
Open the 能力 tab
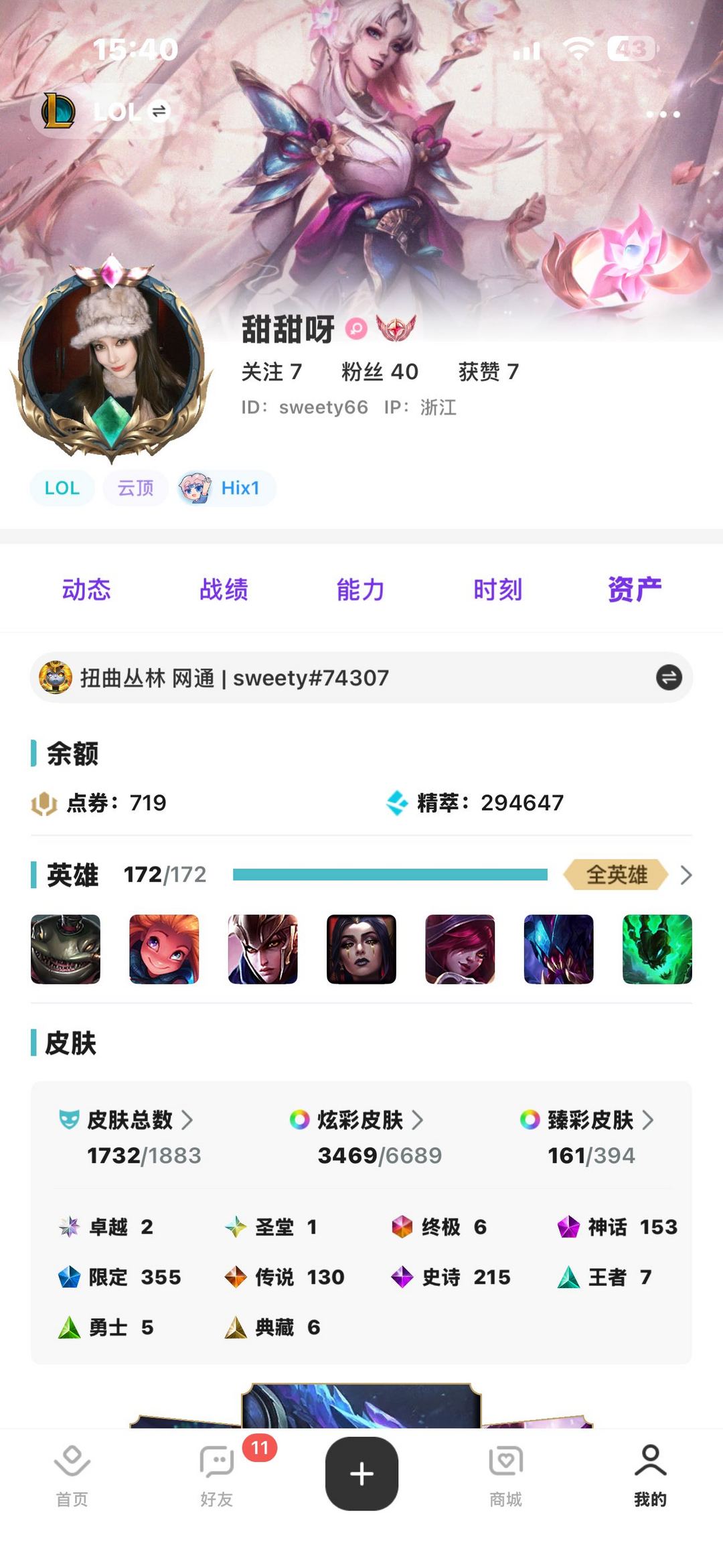(360, 589)
